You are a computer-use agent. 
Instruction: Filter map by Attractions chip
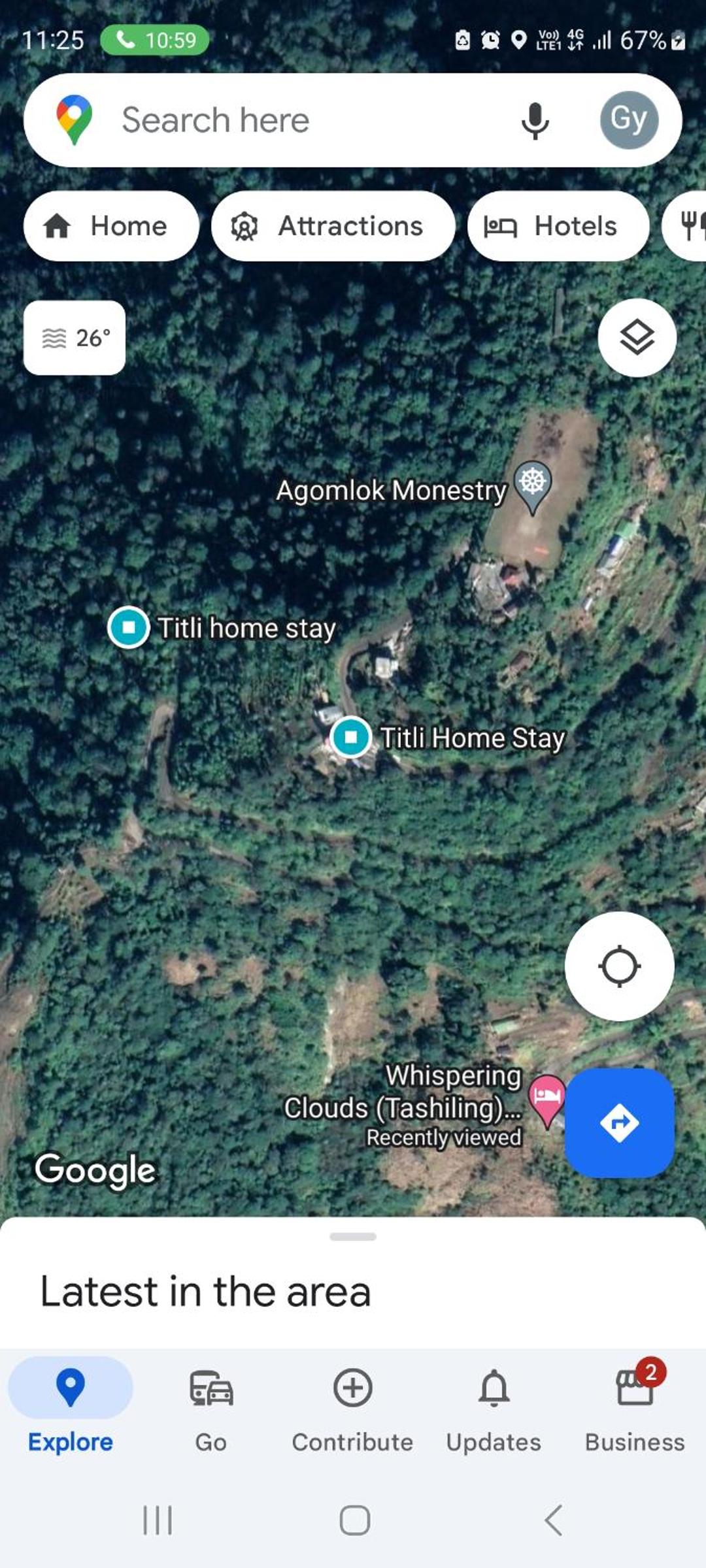333,226
